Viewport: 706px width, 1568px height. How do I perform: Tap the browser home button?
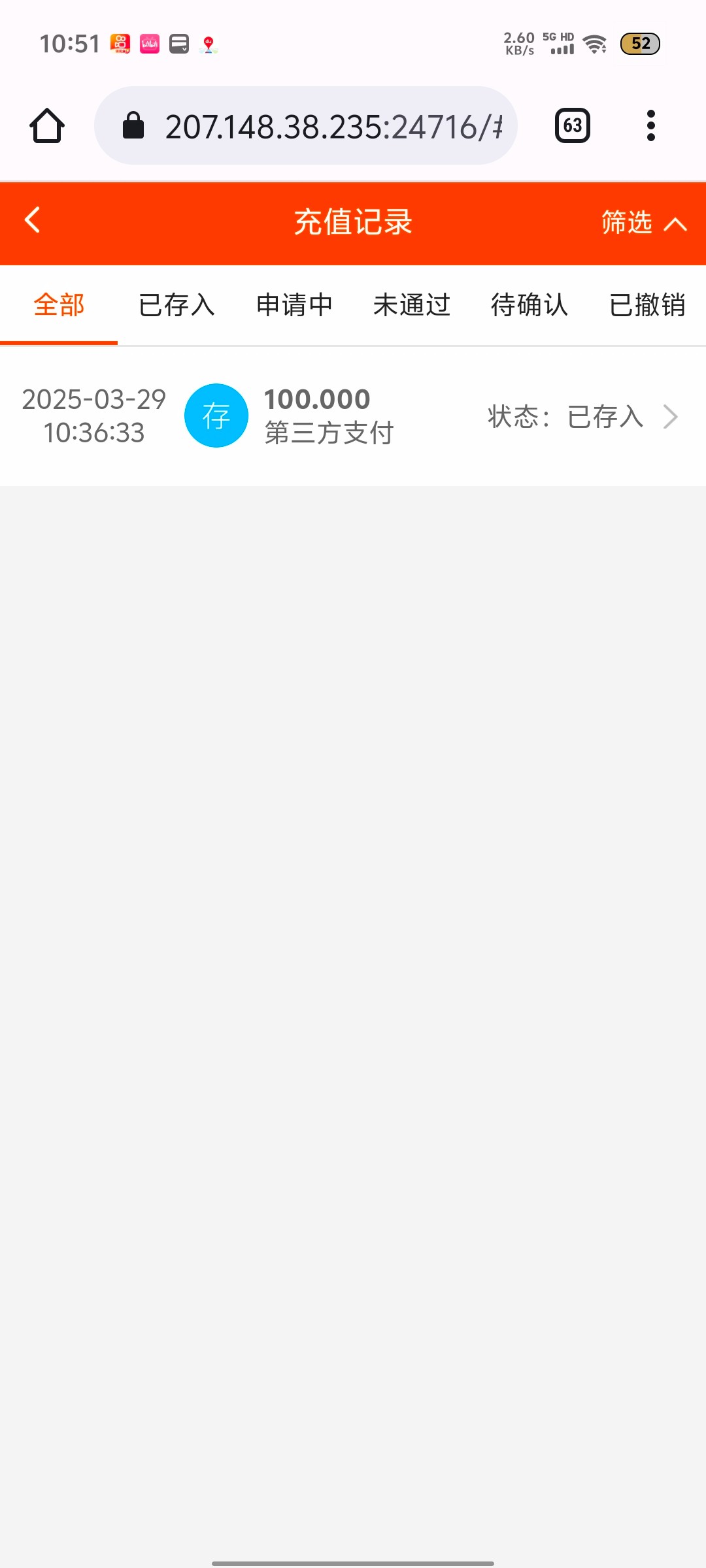click(x=47, y=125)
